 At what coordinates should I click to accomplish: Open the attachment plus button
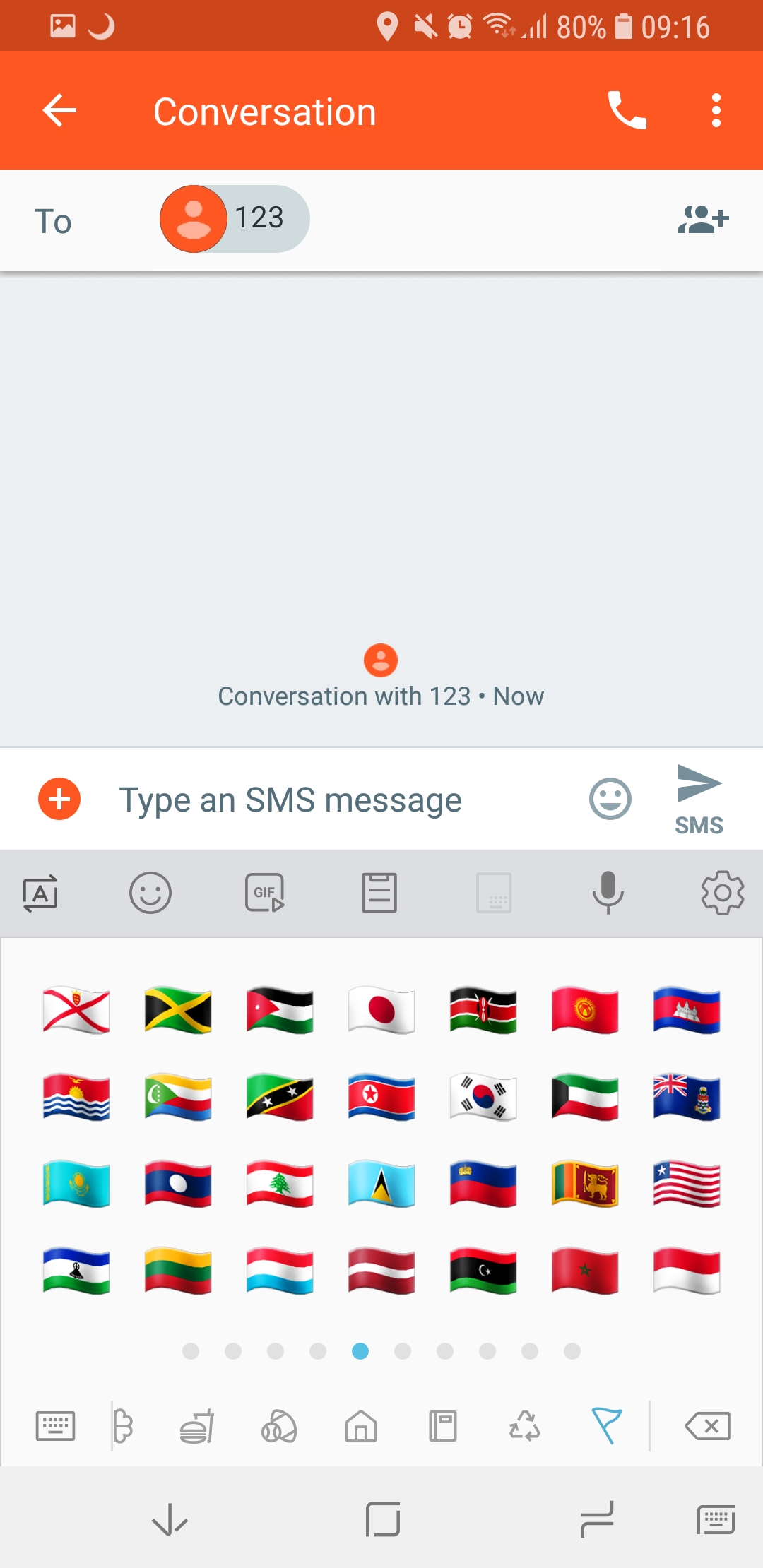pyautogui.click(x=59, y=800)
